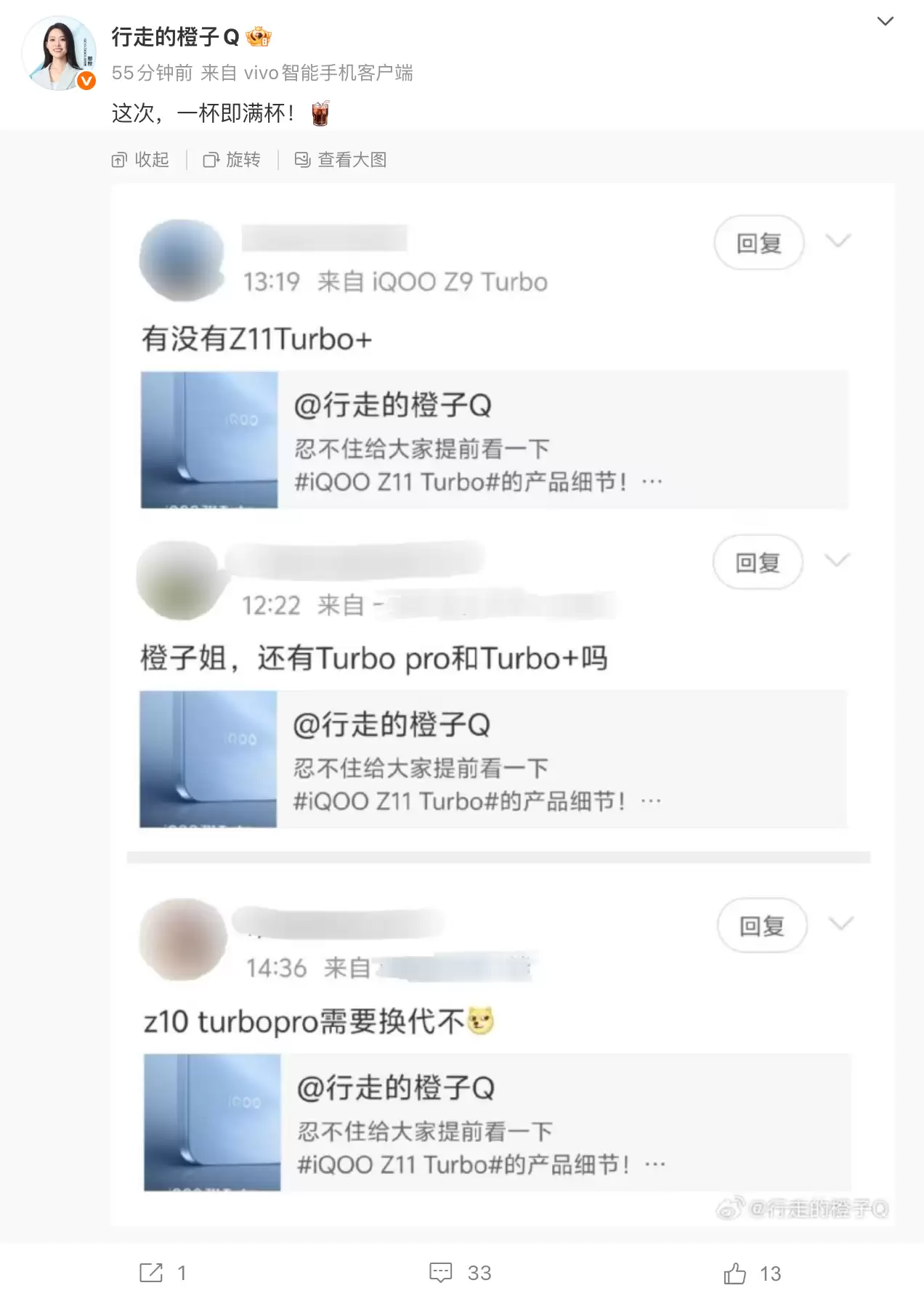Image resolution: width=924 pixels, height=1296 pixels.
Task: Select the rotate image icon 旋转
Action: click(x=232, y=160)
